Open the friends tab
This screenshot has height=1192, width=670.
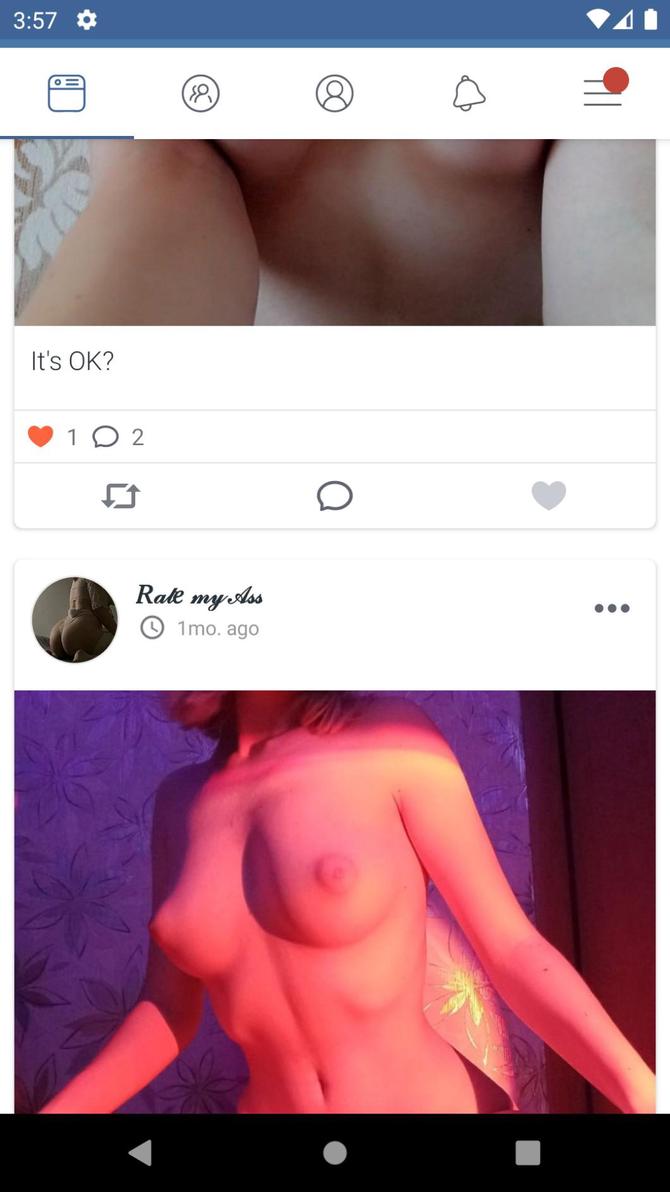click(200, 93)
